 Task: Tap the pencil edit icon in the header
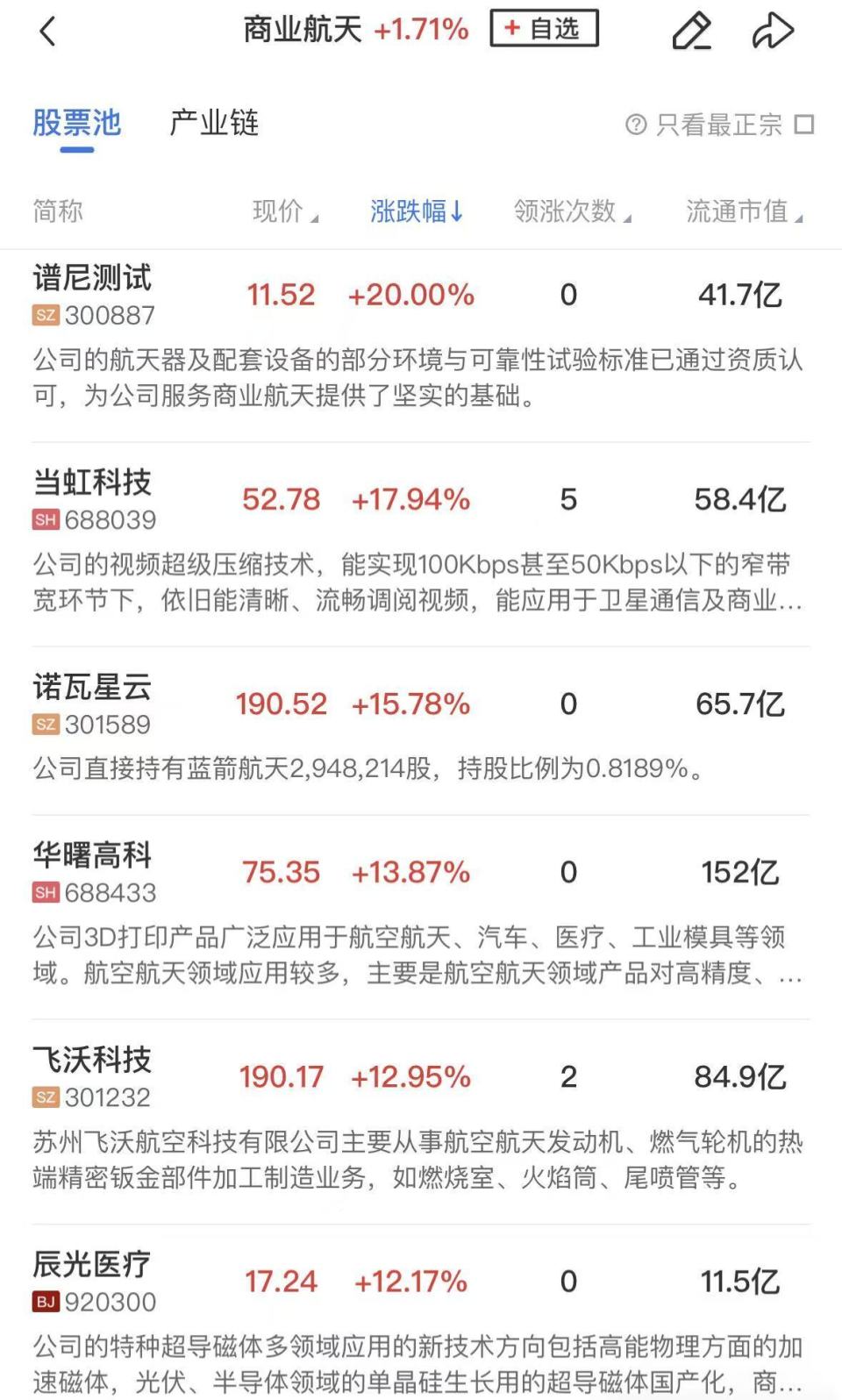690,31
